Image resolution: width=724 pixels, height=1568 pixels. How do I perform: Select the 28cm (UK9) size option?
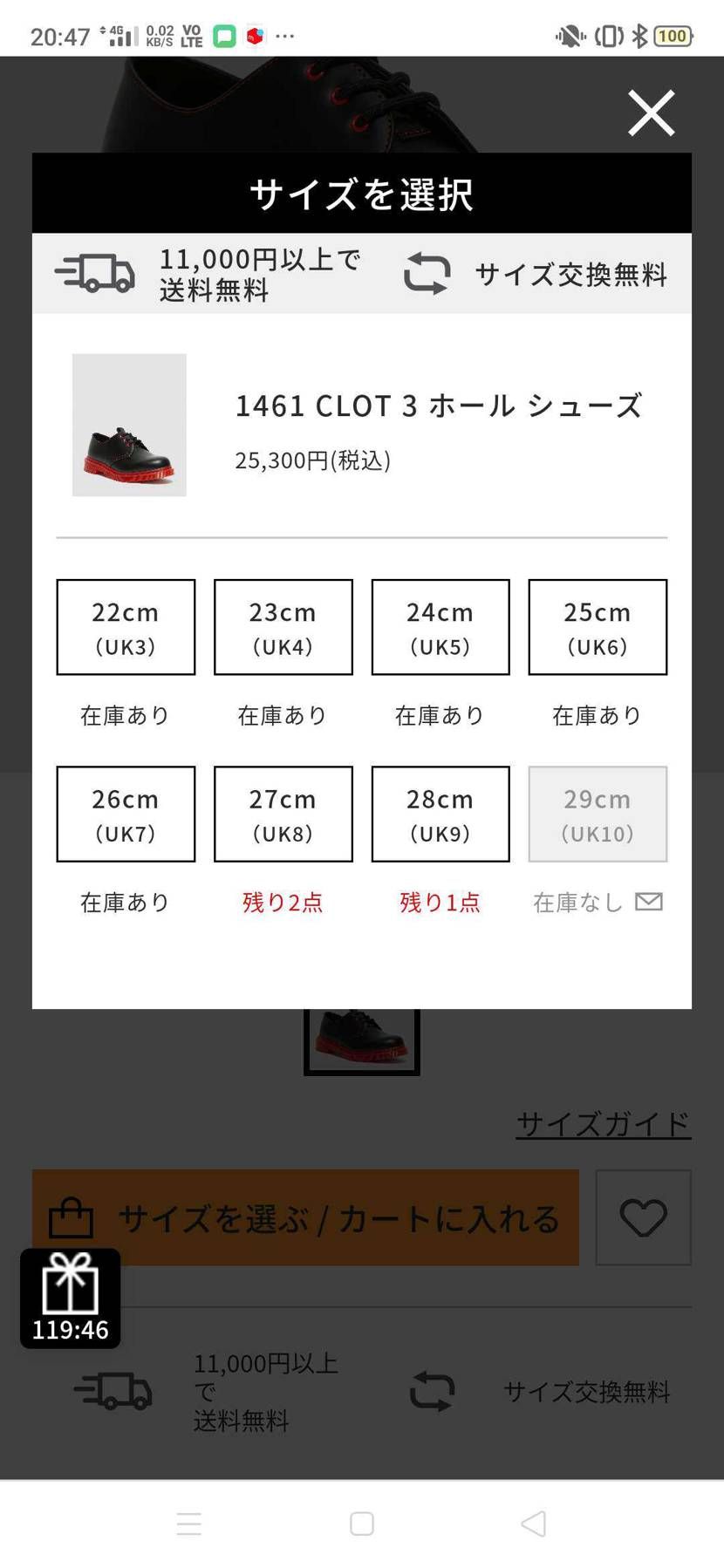[x=440, y=814]
